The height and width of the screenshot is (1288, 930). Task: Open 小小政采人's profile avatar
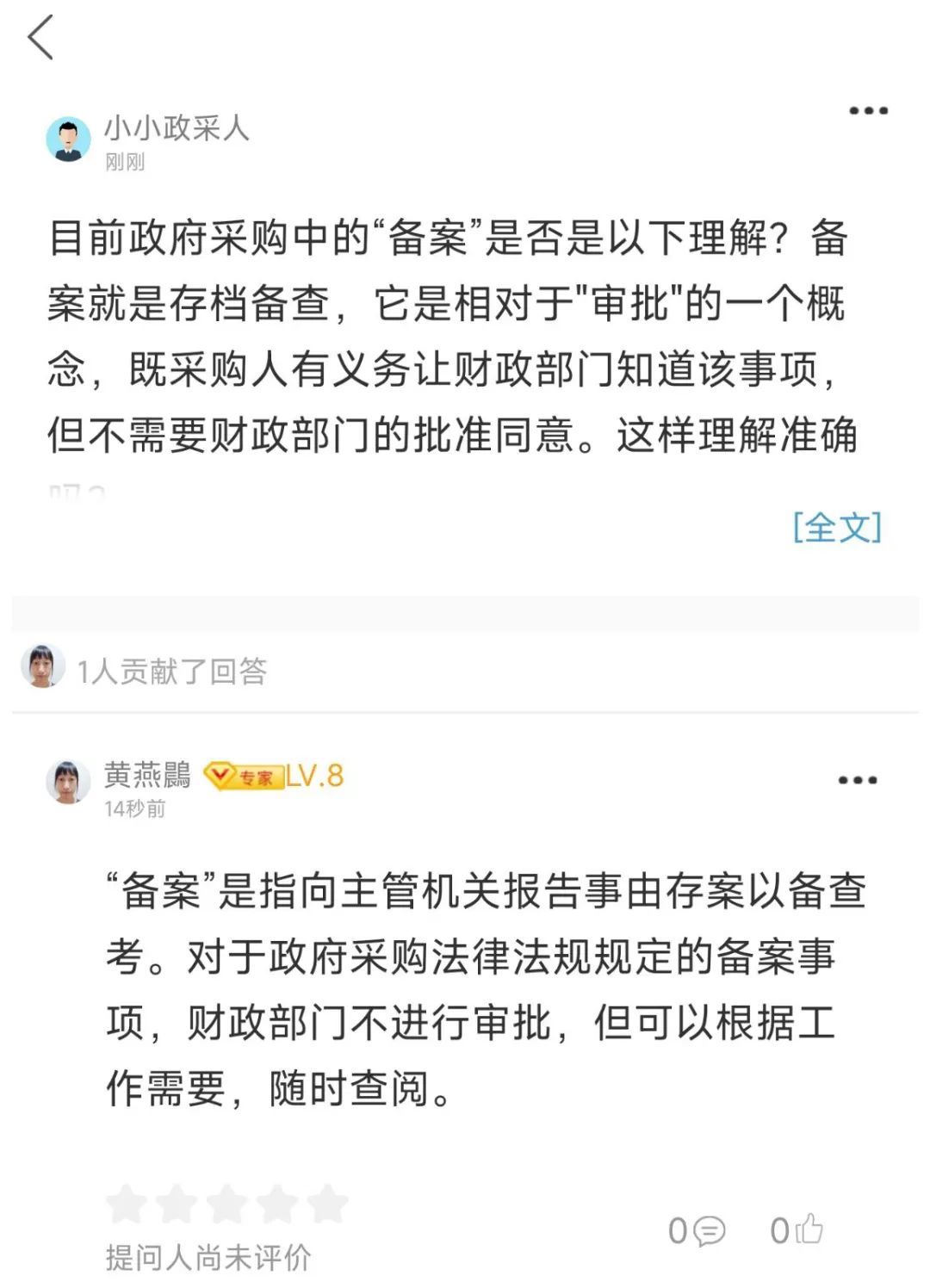click(68, 139)
